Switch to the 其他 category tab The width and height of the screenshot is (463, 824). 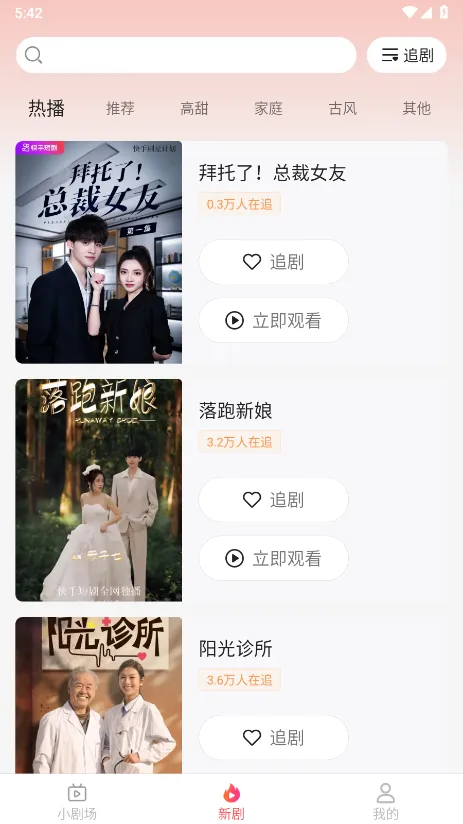[x=417, y=109]
